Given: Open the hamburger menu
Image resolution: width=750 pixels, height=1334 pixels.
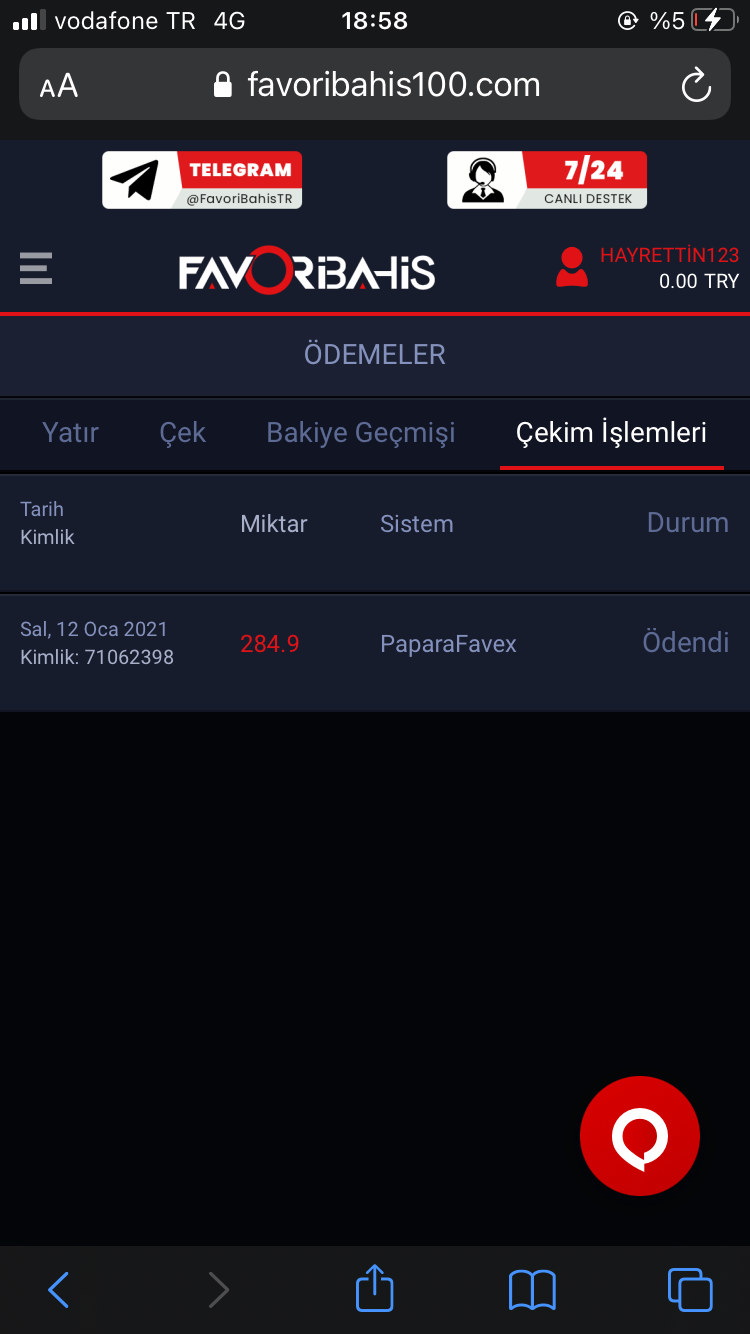Looking at the screenshot, I should click(x=36, y=269).
